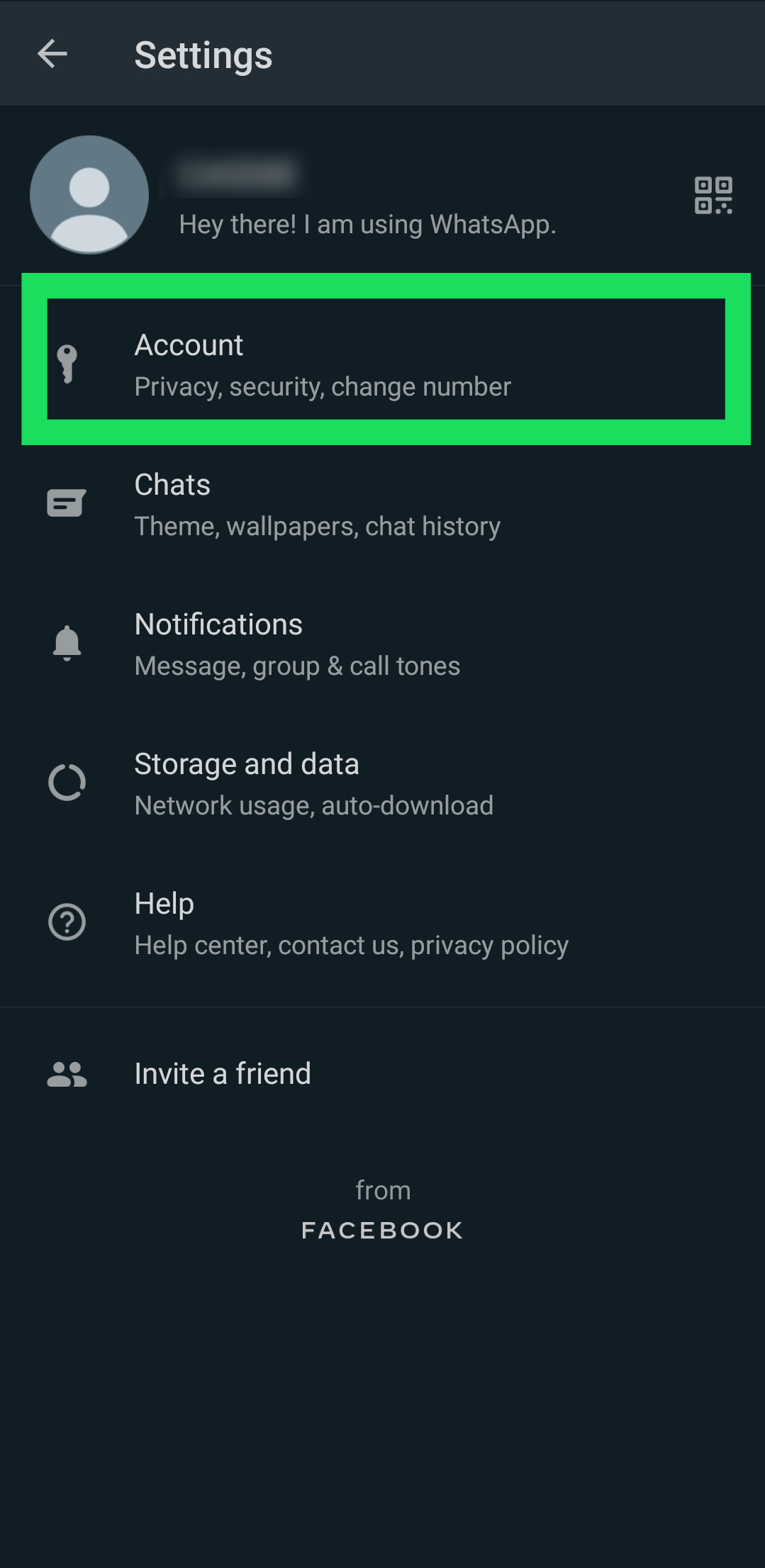Image resolution: width=765 pixels, height=1568 pixels.
Task: Open the QR code icon
Action: coord(713,196)
